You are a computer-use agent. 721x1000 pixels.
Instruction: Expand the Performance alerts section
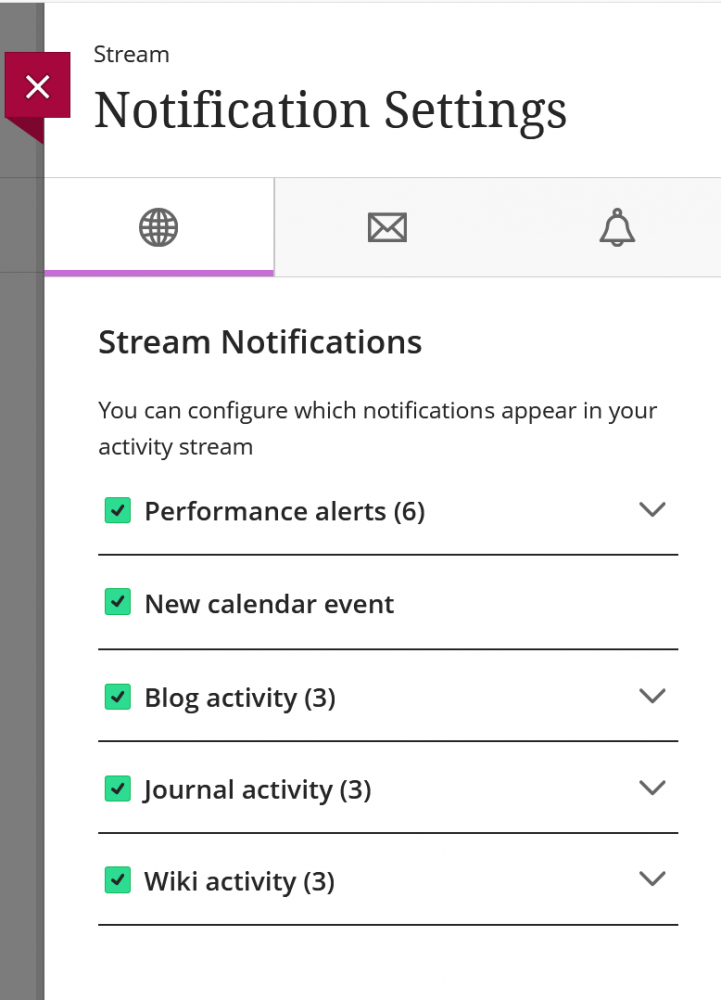tap(652, 509)
